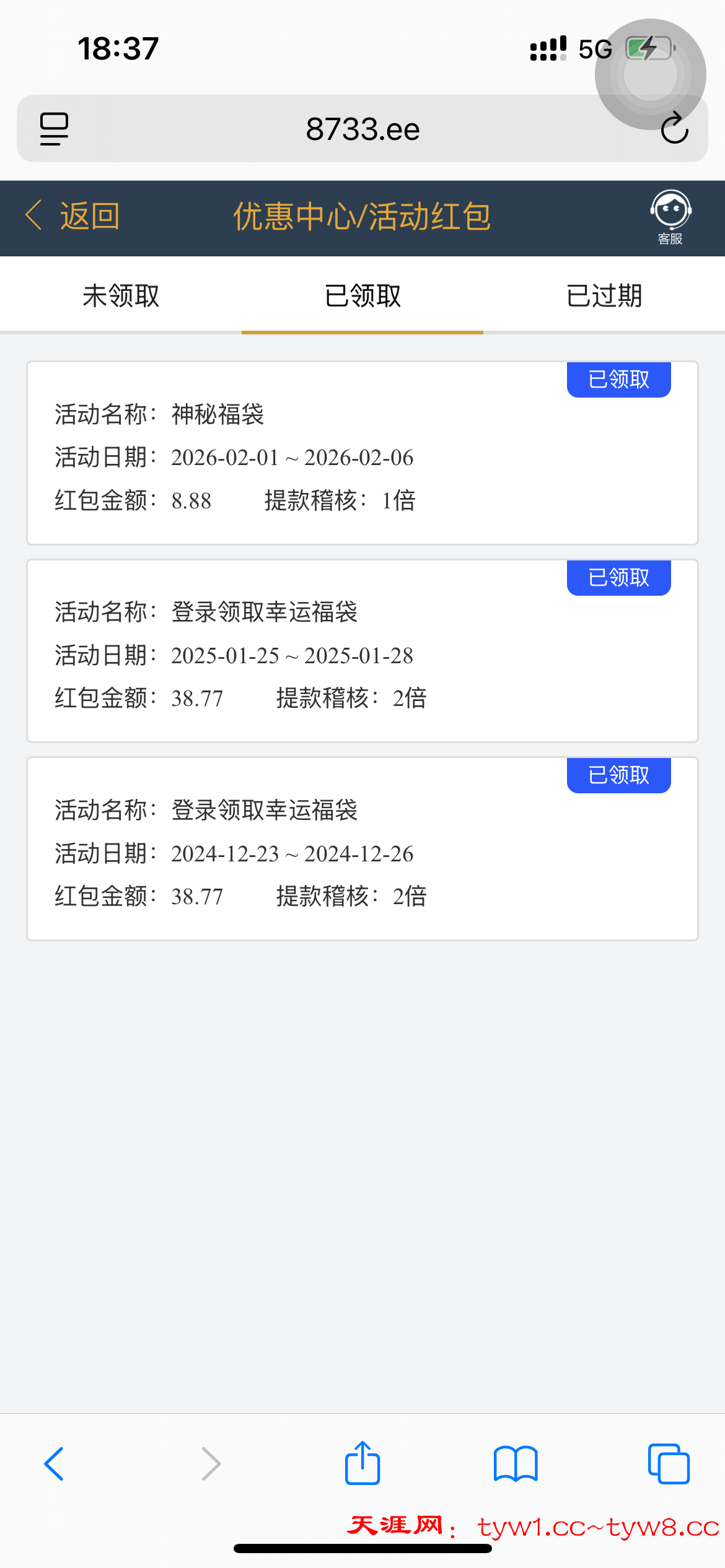This screenshot has width=725, height=1568.
Task: Open Safari page settings menu
Action: click(x=54, y=129)
